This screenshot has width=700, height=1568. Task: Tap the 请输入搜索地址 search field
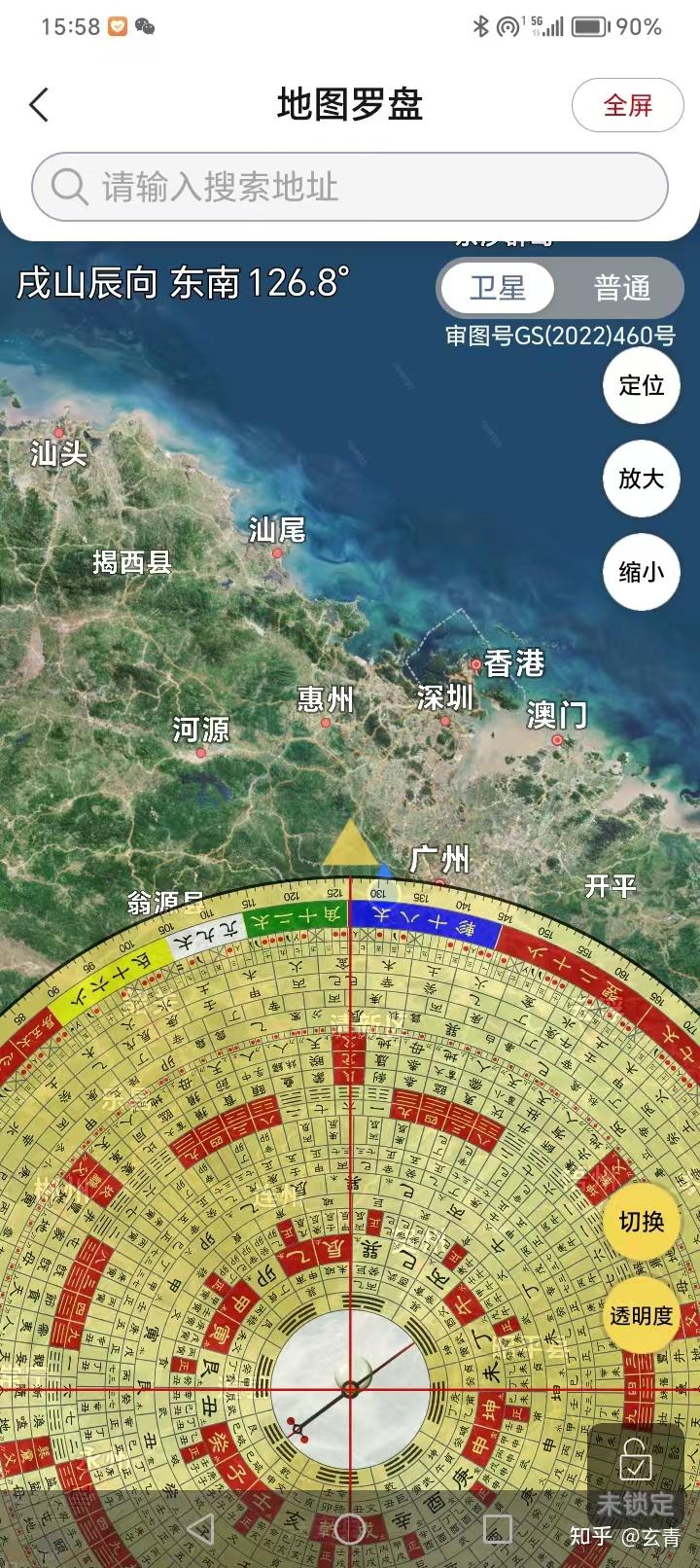pyautogui.click(x=350, y=186)
